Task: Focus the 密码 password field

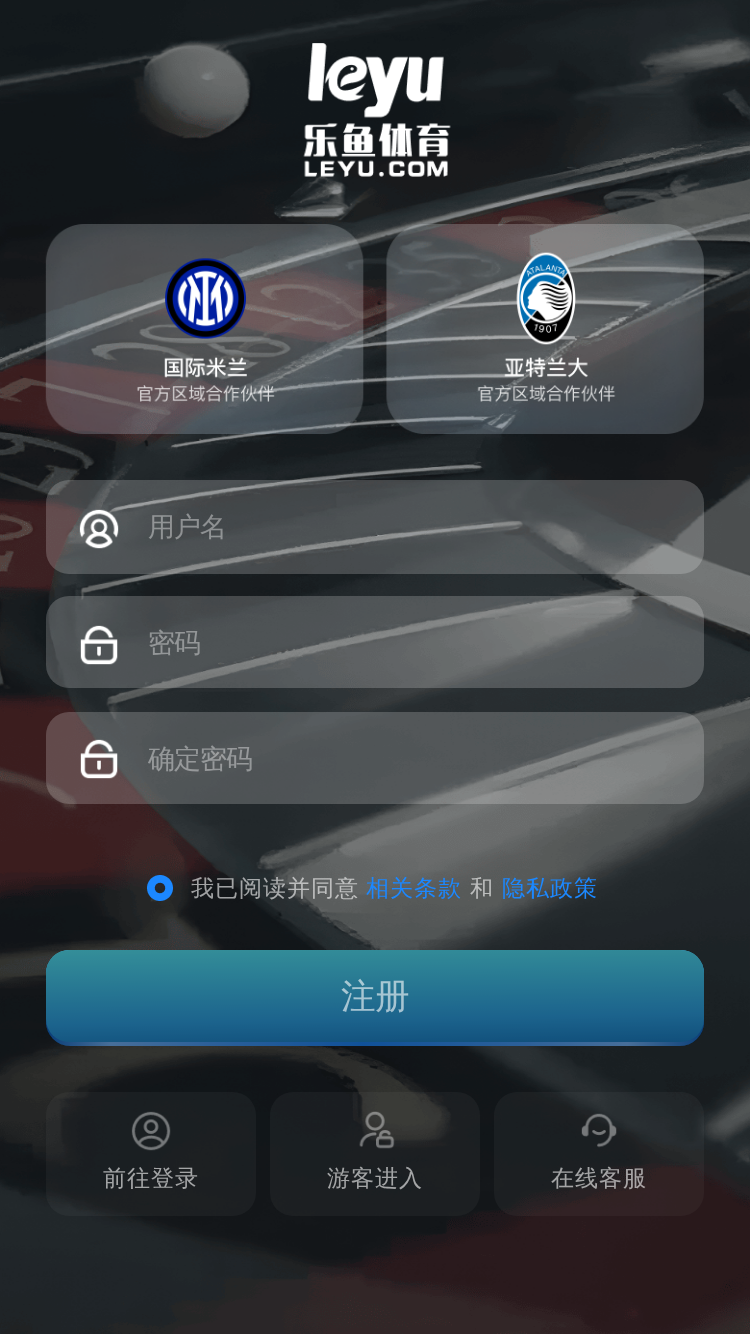Action: [x=375, y=642]
